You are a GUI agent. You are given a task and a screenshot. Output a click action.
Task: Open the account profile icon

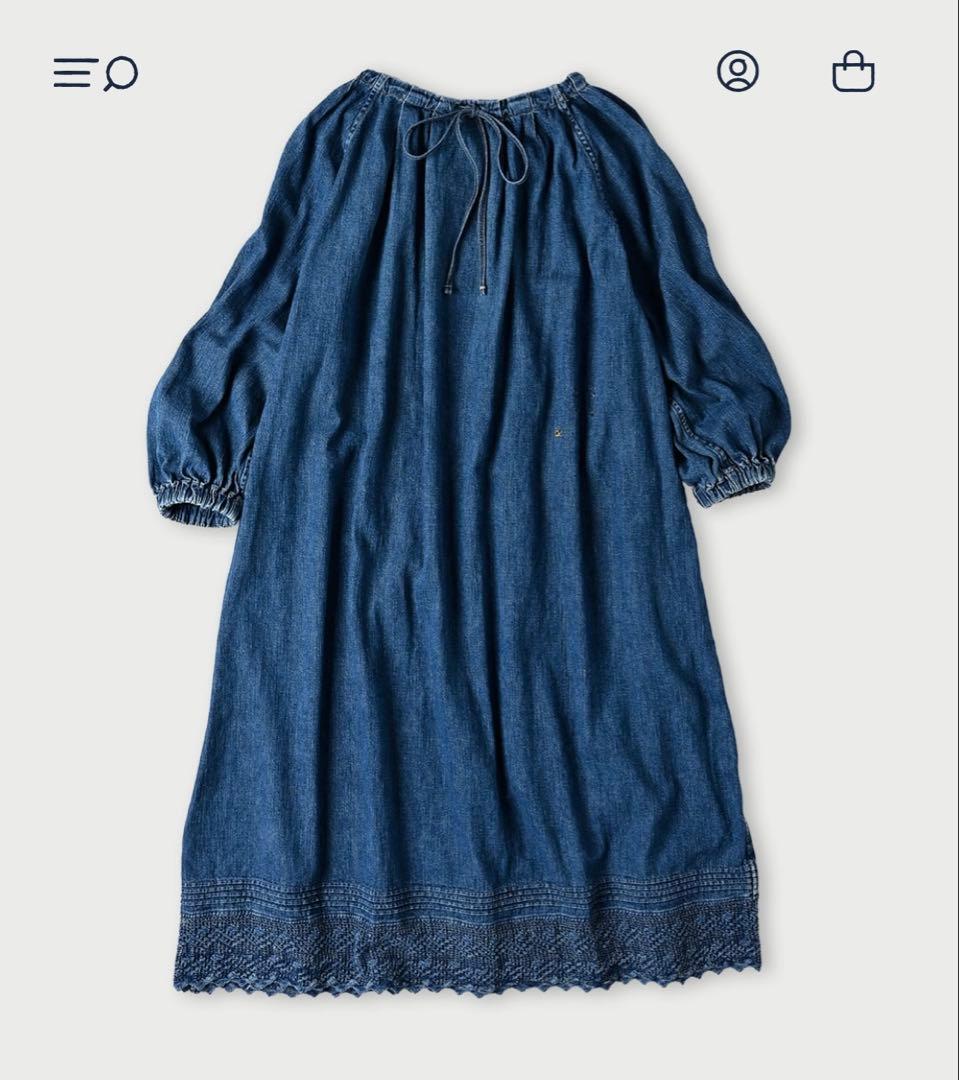(737, 72)
